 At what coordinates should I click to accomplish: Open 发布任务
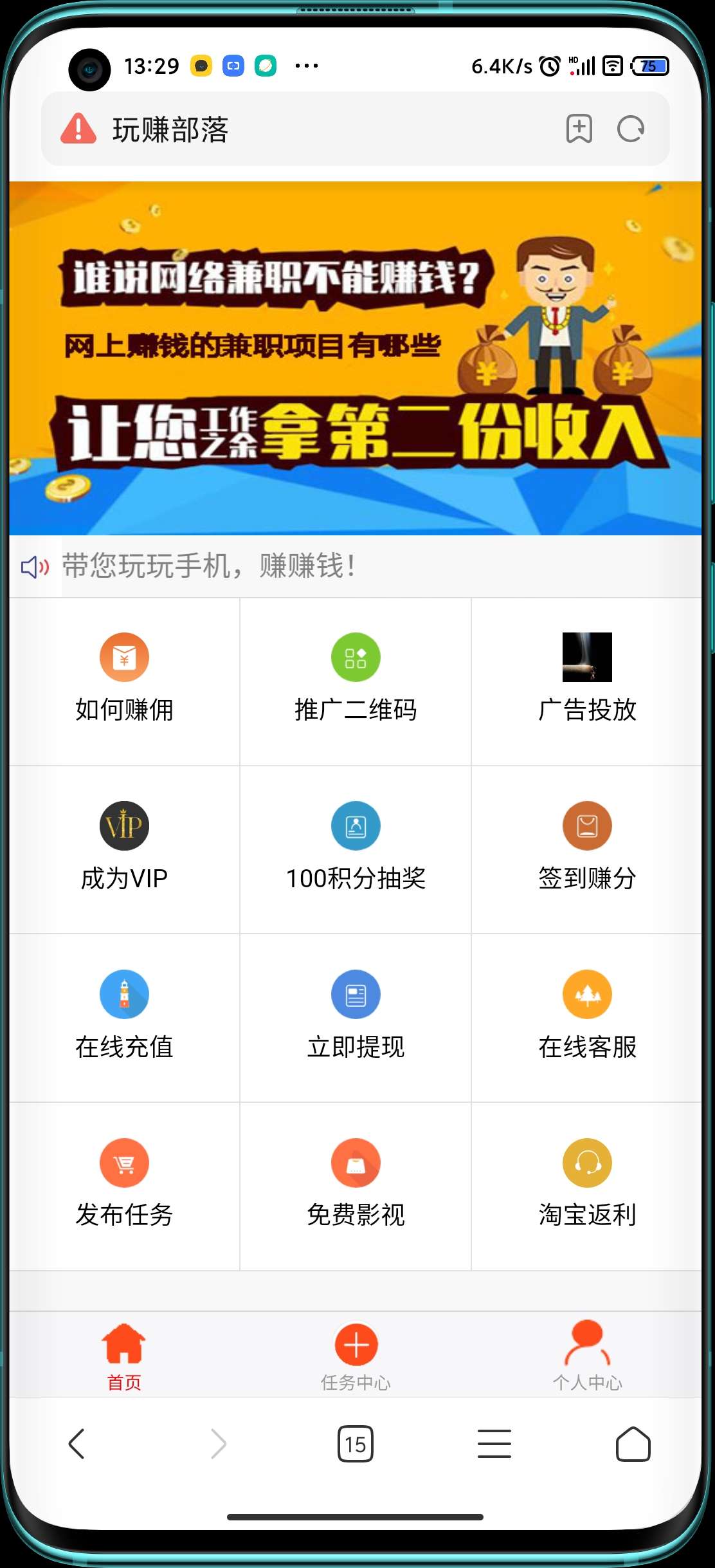pos(124,1186)
